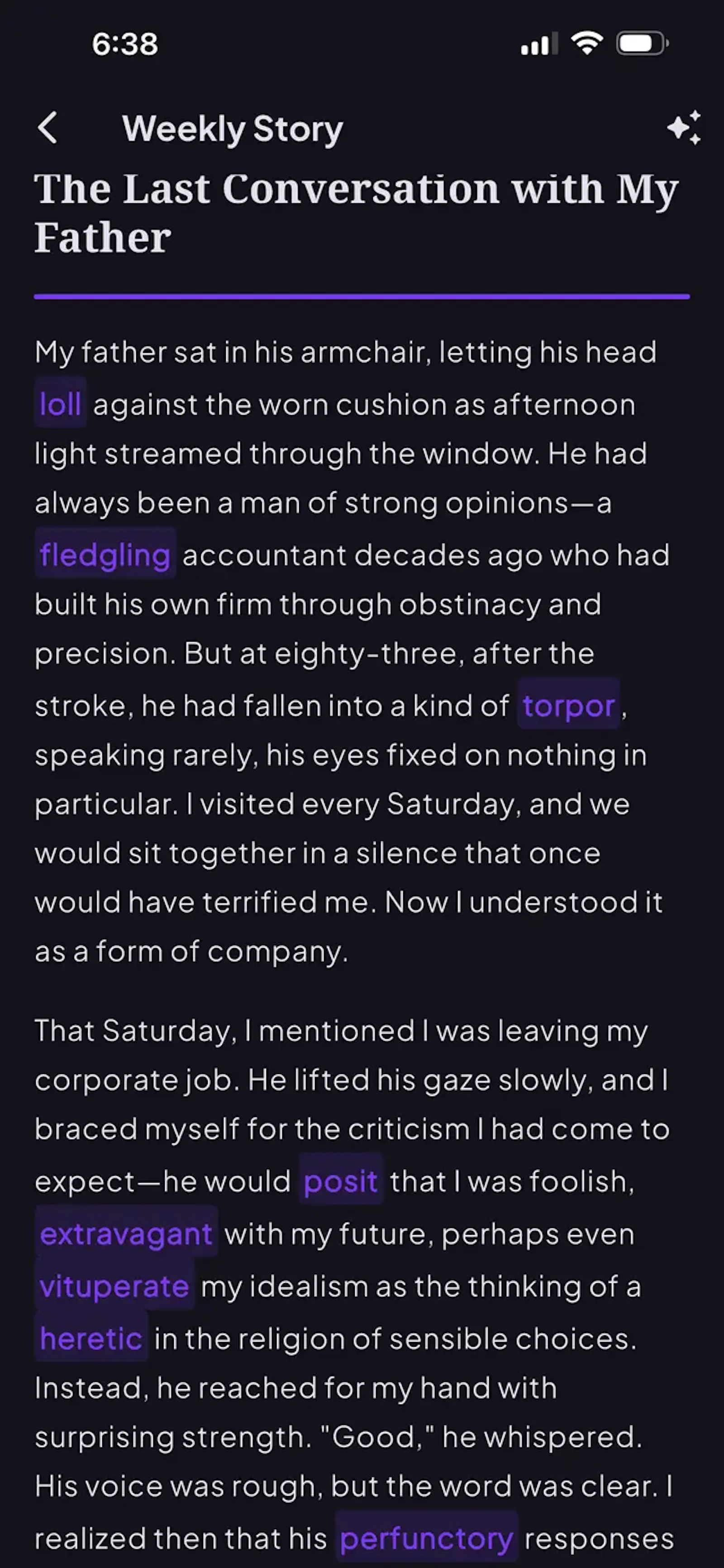Open definition of fledgling

[105, 554]
